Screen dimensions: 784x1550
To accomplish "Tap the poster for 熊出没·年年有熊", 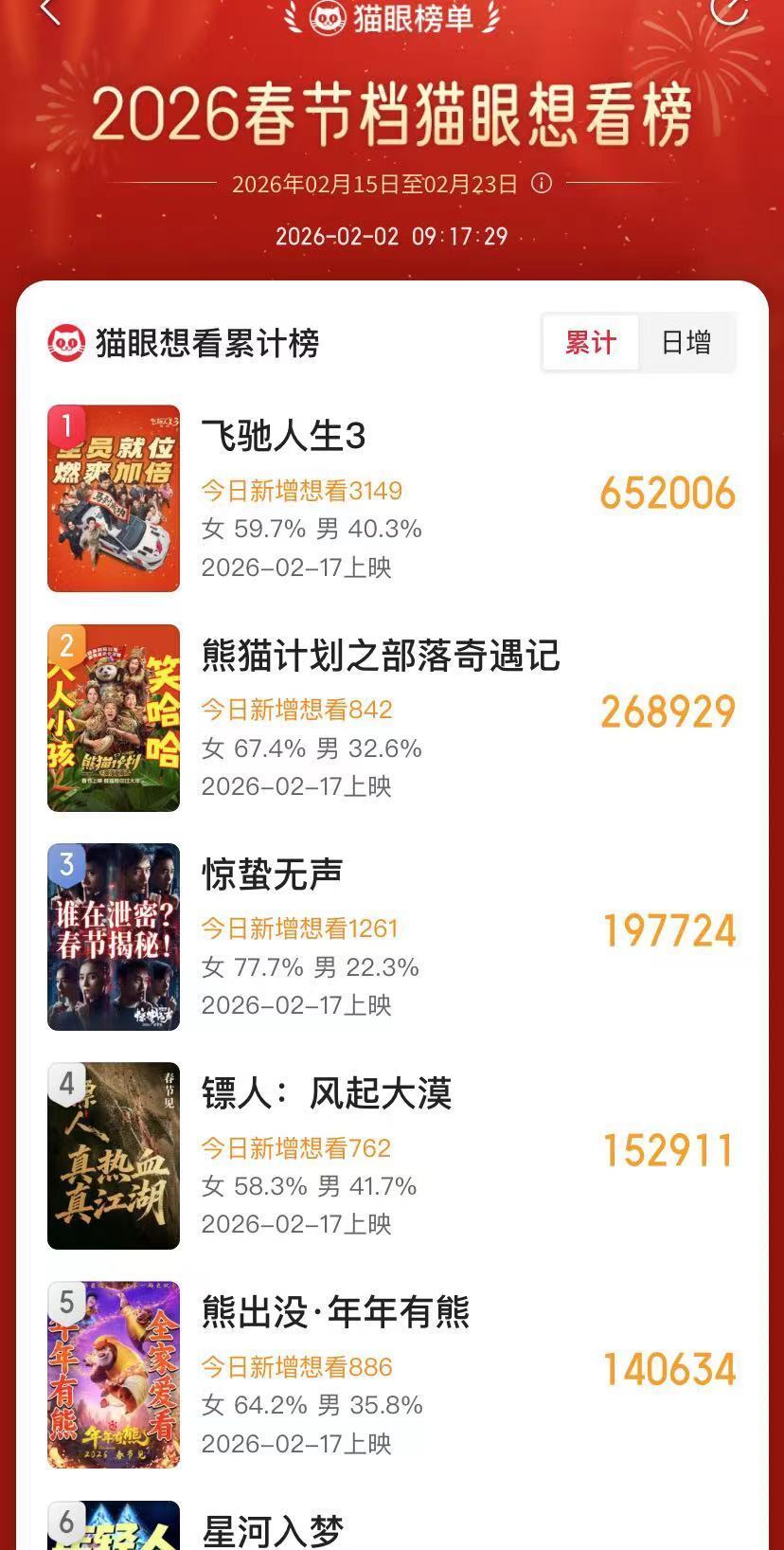I will tap(113, 1375).
